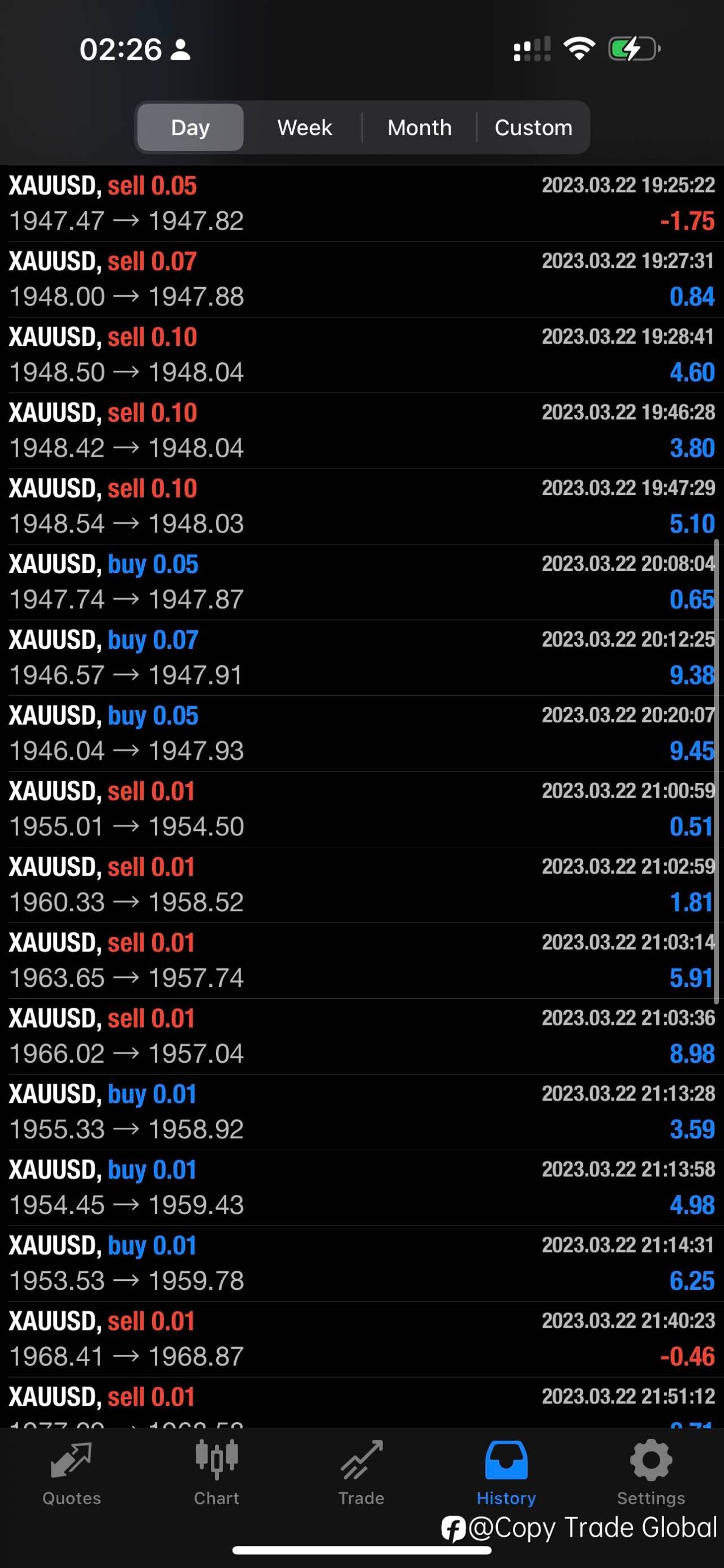
Task: Select the Day period filter
Action: 190,127
